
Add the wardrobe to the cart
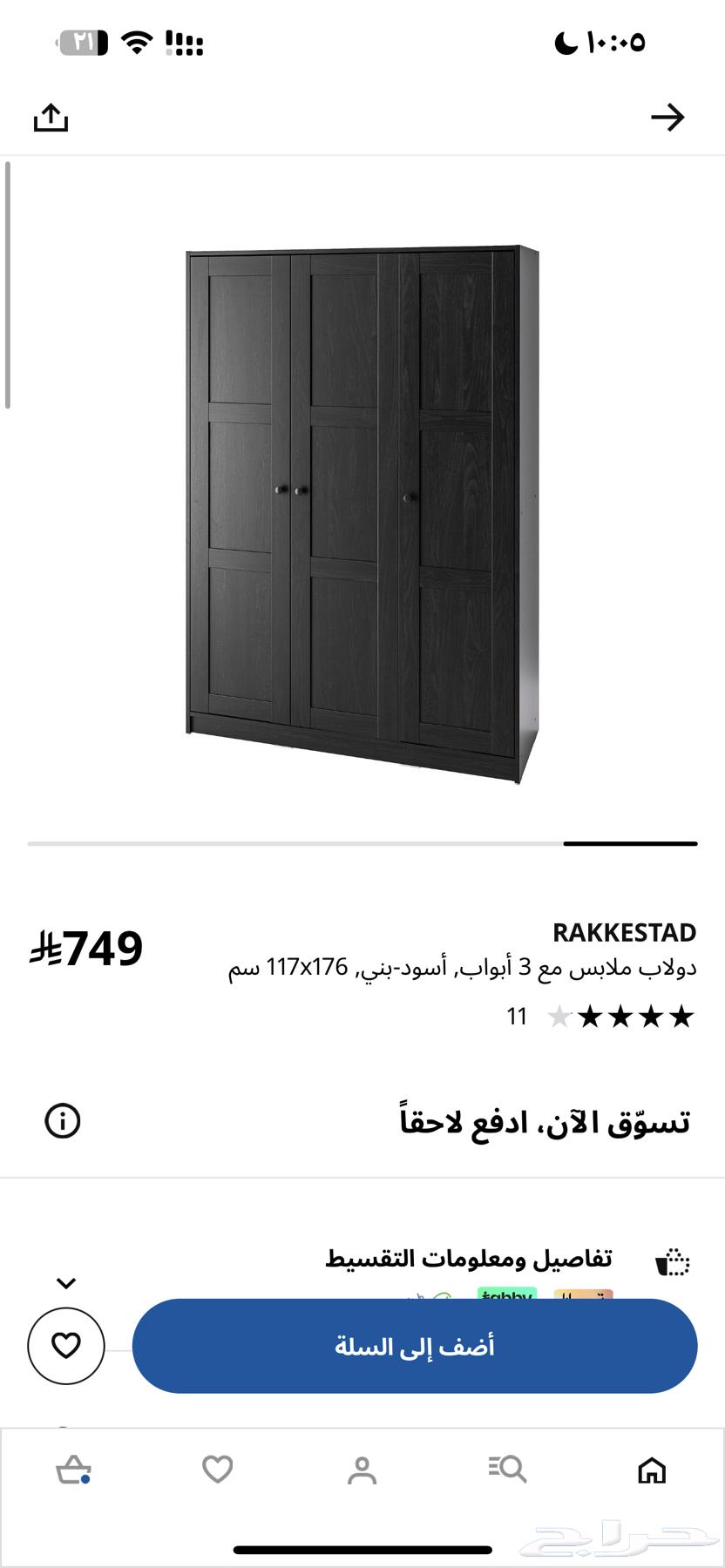[415, 1346]
